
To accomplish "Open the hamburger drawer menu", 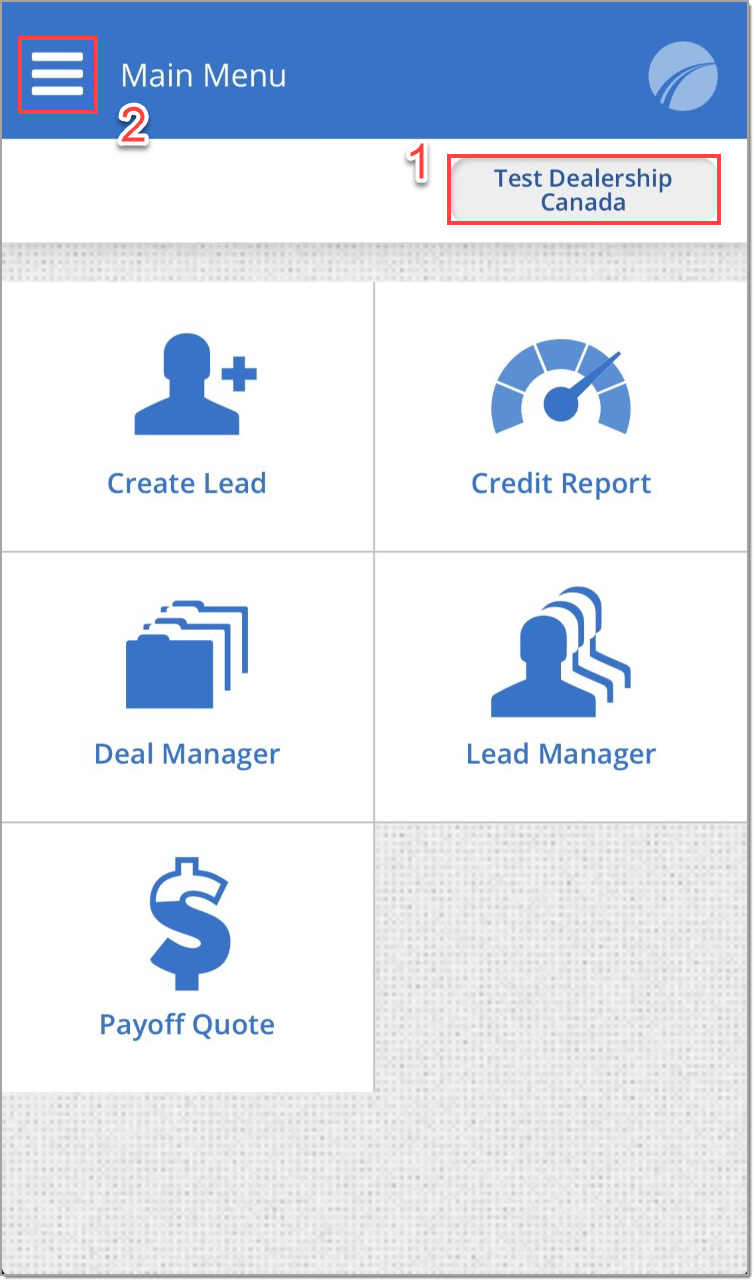I will point(57,74).
